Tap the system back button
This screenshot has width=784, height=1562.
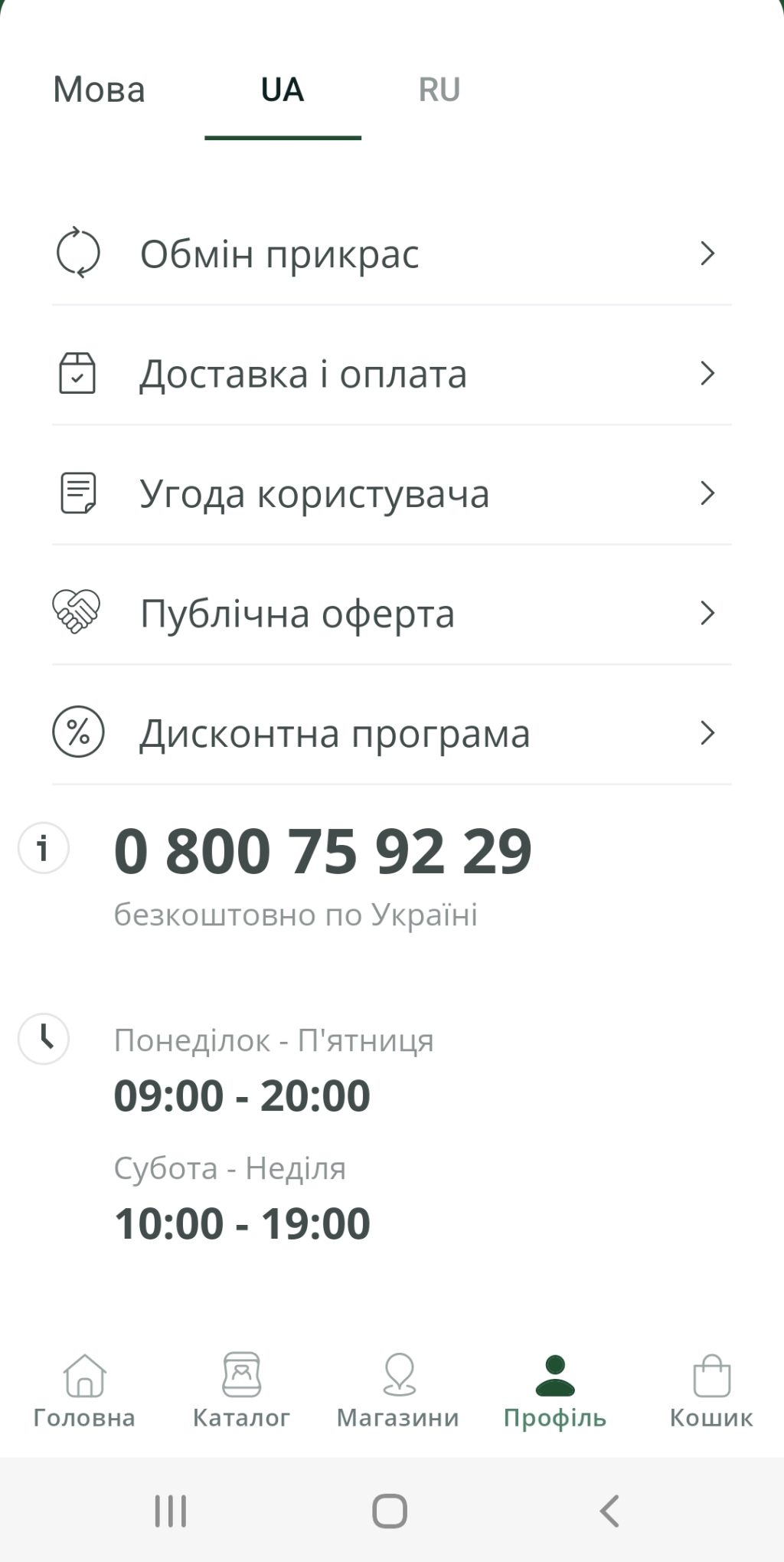coord(609,1511)
